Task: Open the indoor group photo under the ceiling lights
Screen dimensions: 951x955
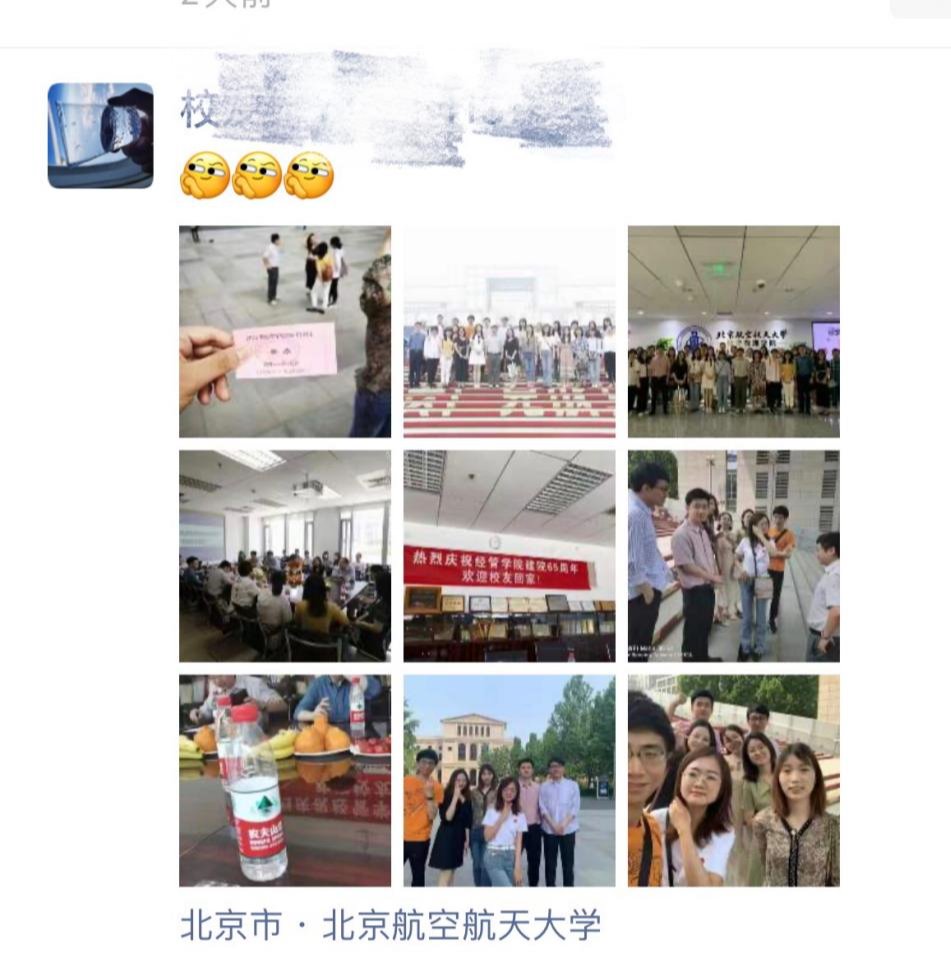Action: pos(733,331)
